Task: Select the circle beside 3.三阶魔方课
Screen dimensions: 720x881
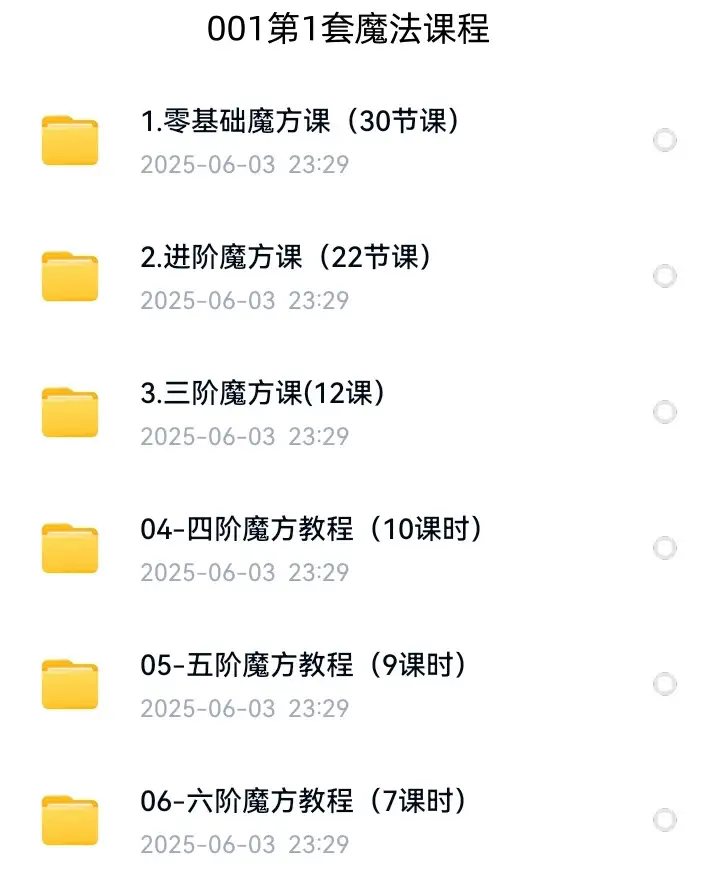Action: click(662, 413)
